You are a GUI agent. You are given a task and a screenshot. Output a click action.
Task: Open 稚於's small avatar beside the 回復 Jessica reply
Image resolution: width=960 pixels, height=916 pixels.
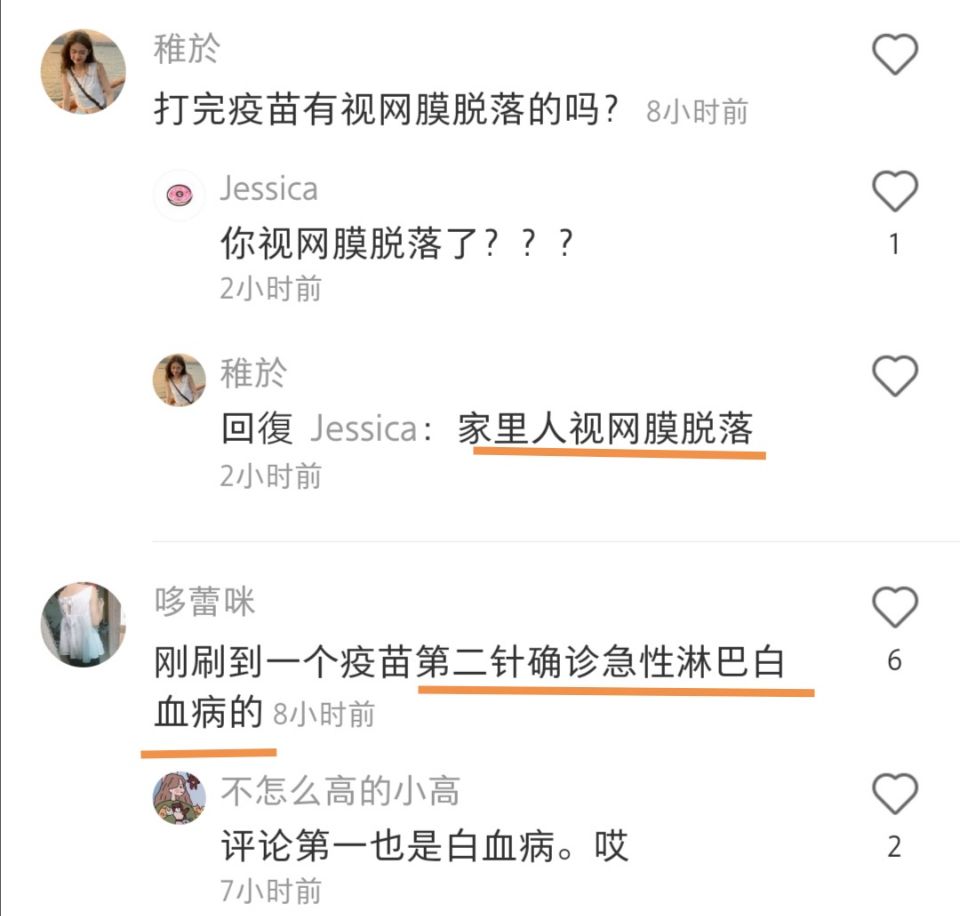(x=180, y=380)
